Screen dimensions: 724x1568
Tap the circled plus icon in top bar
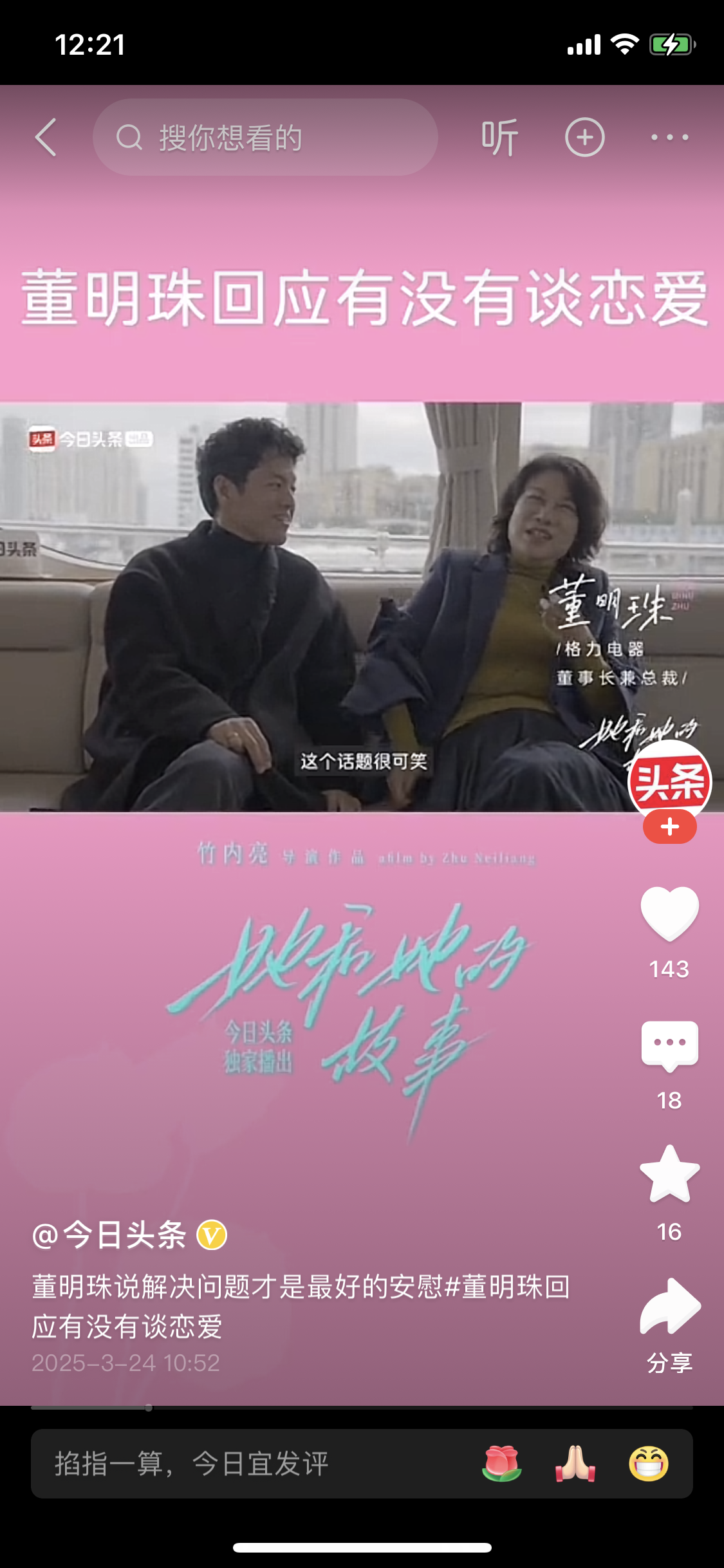coord(584,137)
